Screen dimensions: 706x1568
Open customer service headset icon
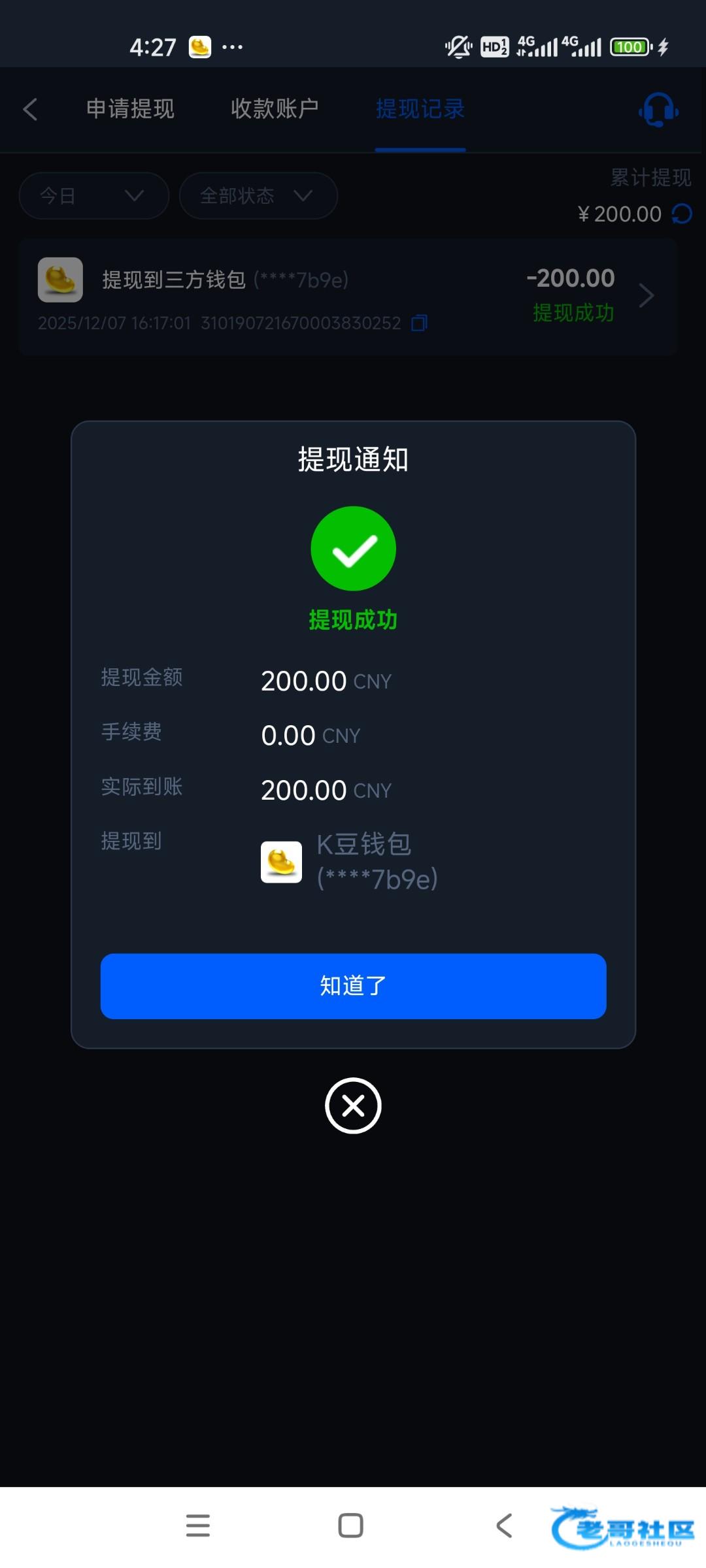click(658, 109)
